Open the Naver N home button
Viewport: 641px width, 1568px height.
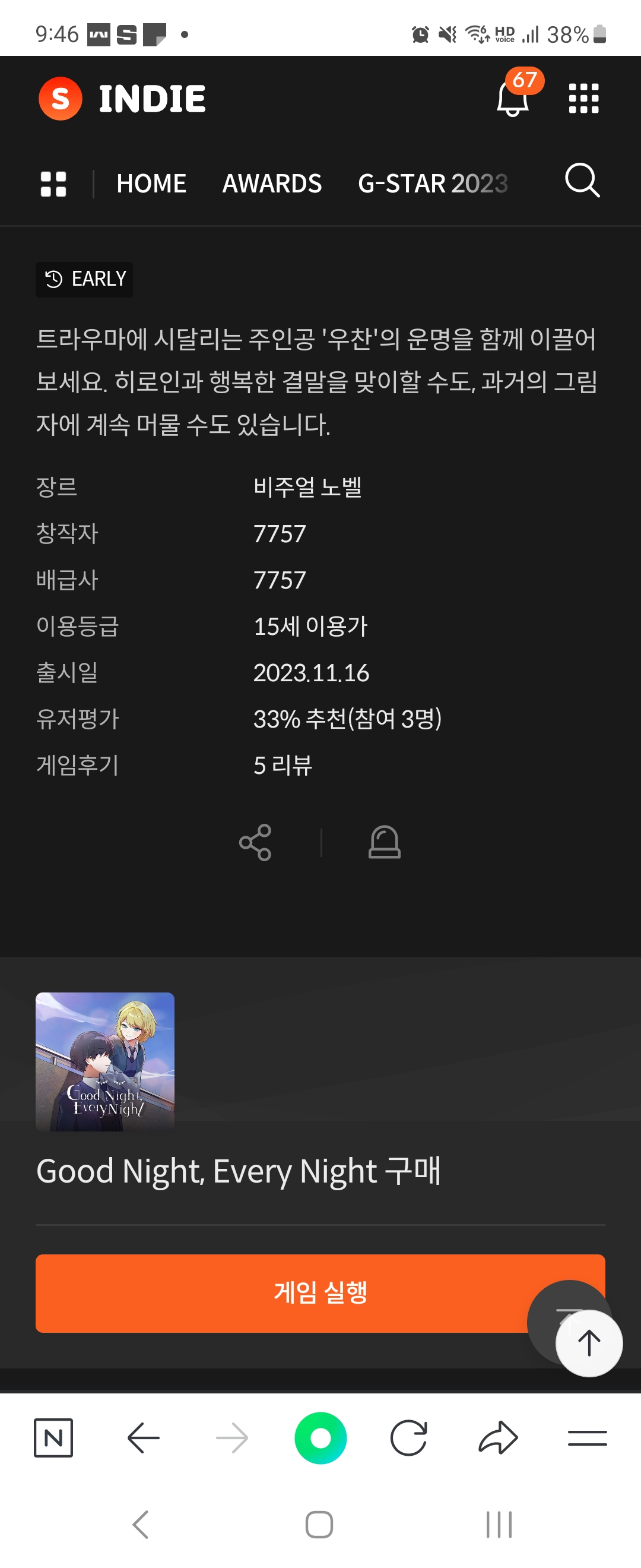click(53, 1438)
